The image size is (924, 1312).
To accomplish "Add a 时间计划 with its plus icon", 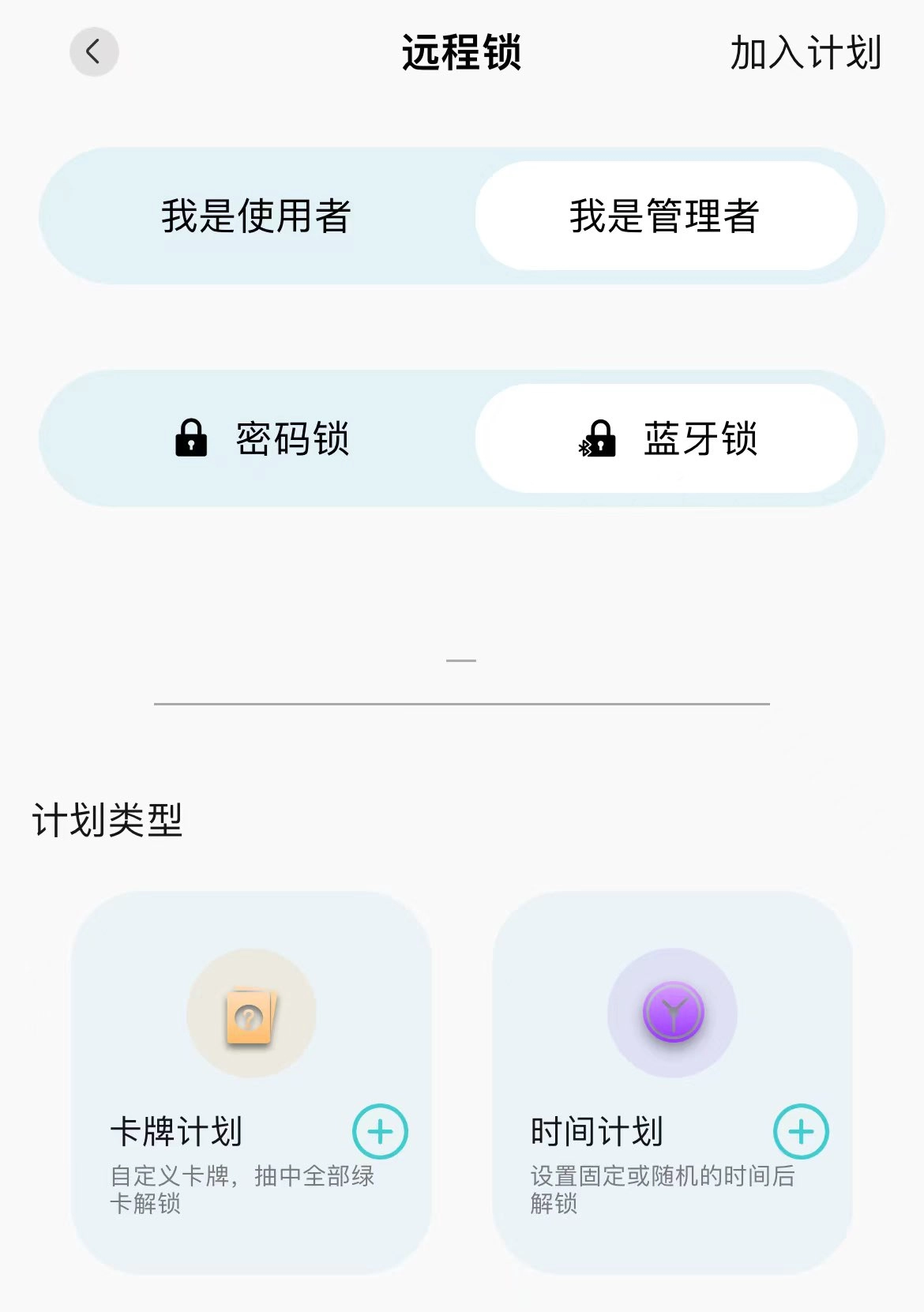I will [801, 1131].
